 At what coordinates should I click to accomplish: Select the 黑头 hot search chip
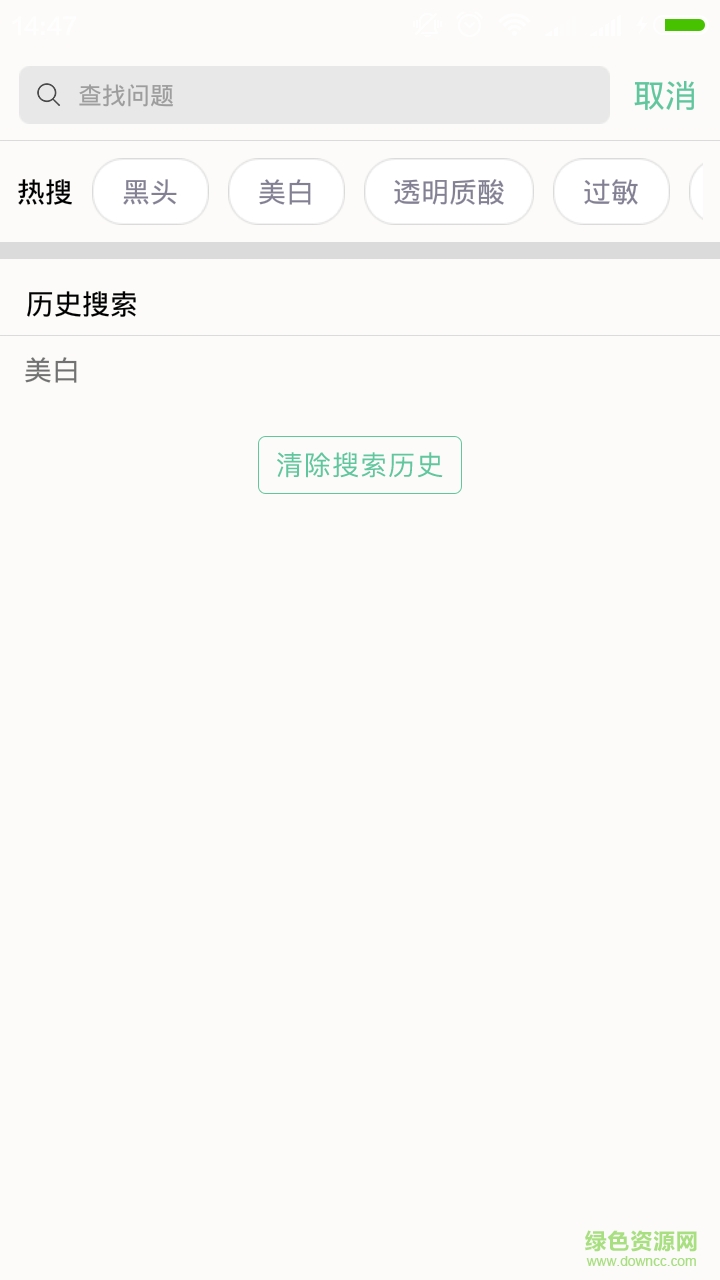point(150,192)
